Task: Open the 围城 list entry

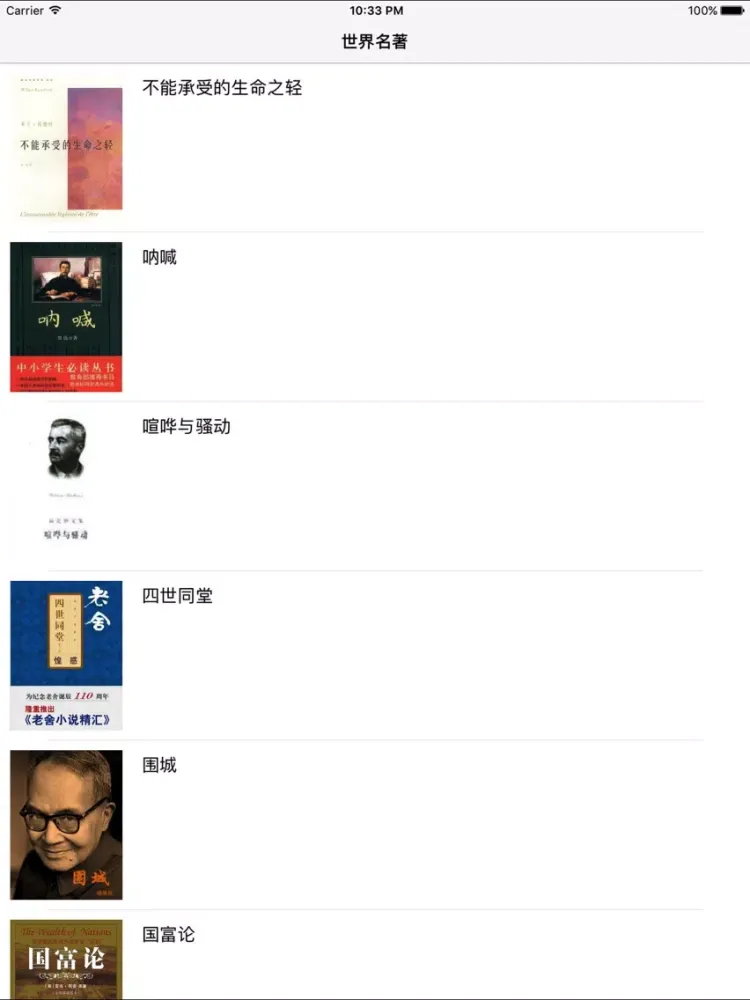Action: coord(160,765)
